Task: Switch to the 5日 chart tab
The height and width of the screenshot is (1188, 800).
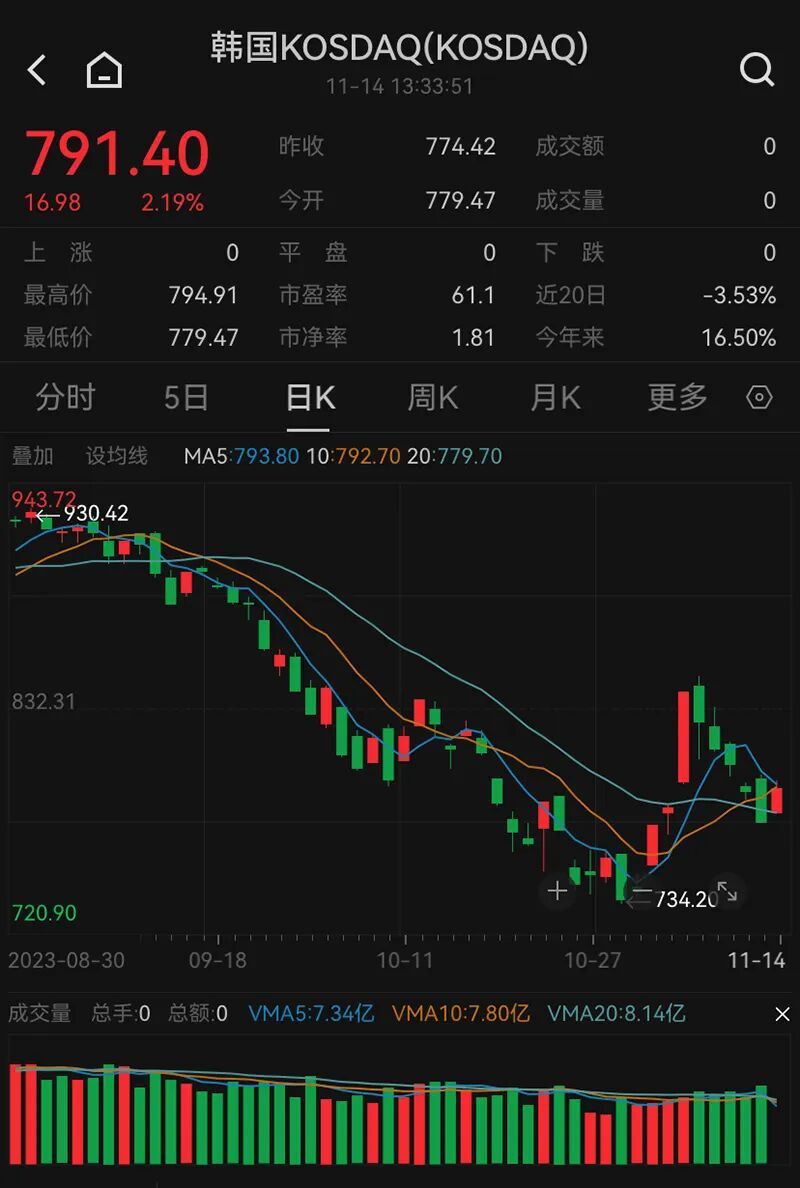Action: coord(186,397)
